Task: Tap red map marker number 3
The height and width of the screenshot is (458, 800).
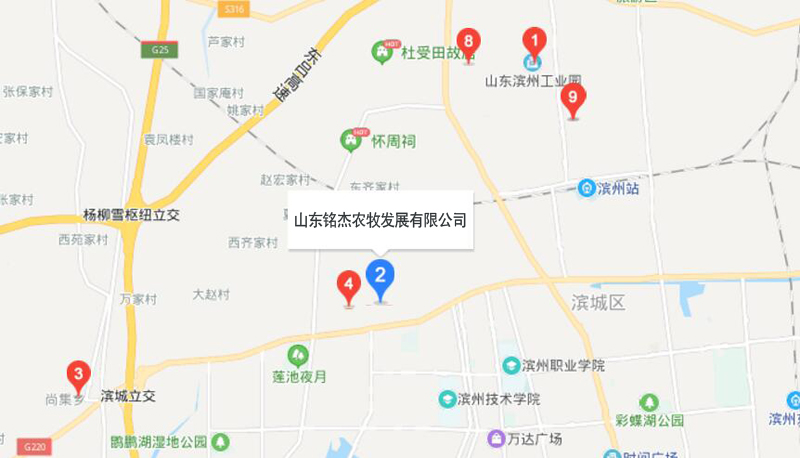Action: point(79,373)
